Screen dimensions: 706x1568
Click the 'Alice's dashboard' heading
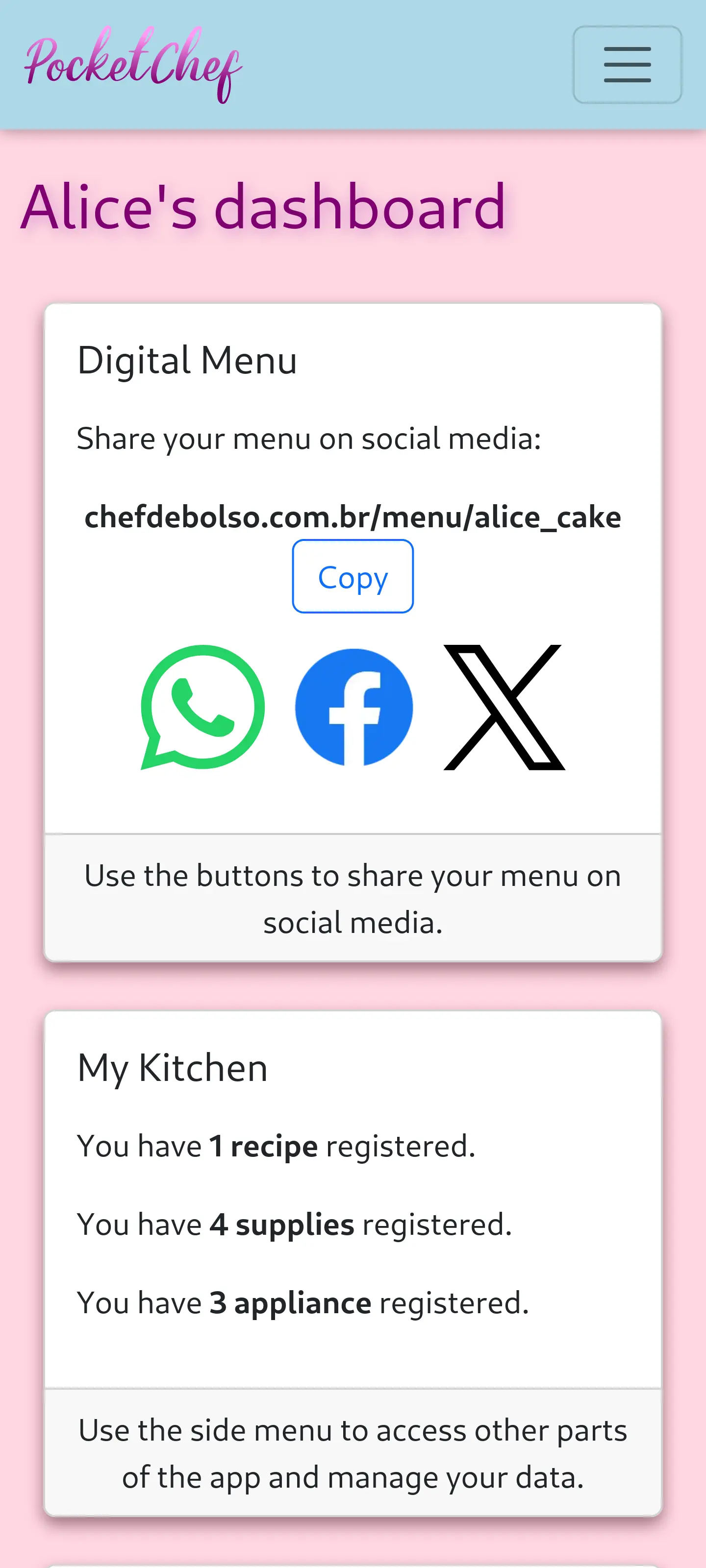click(x=262, y=206)
